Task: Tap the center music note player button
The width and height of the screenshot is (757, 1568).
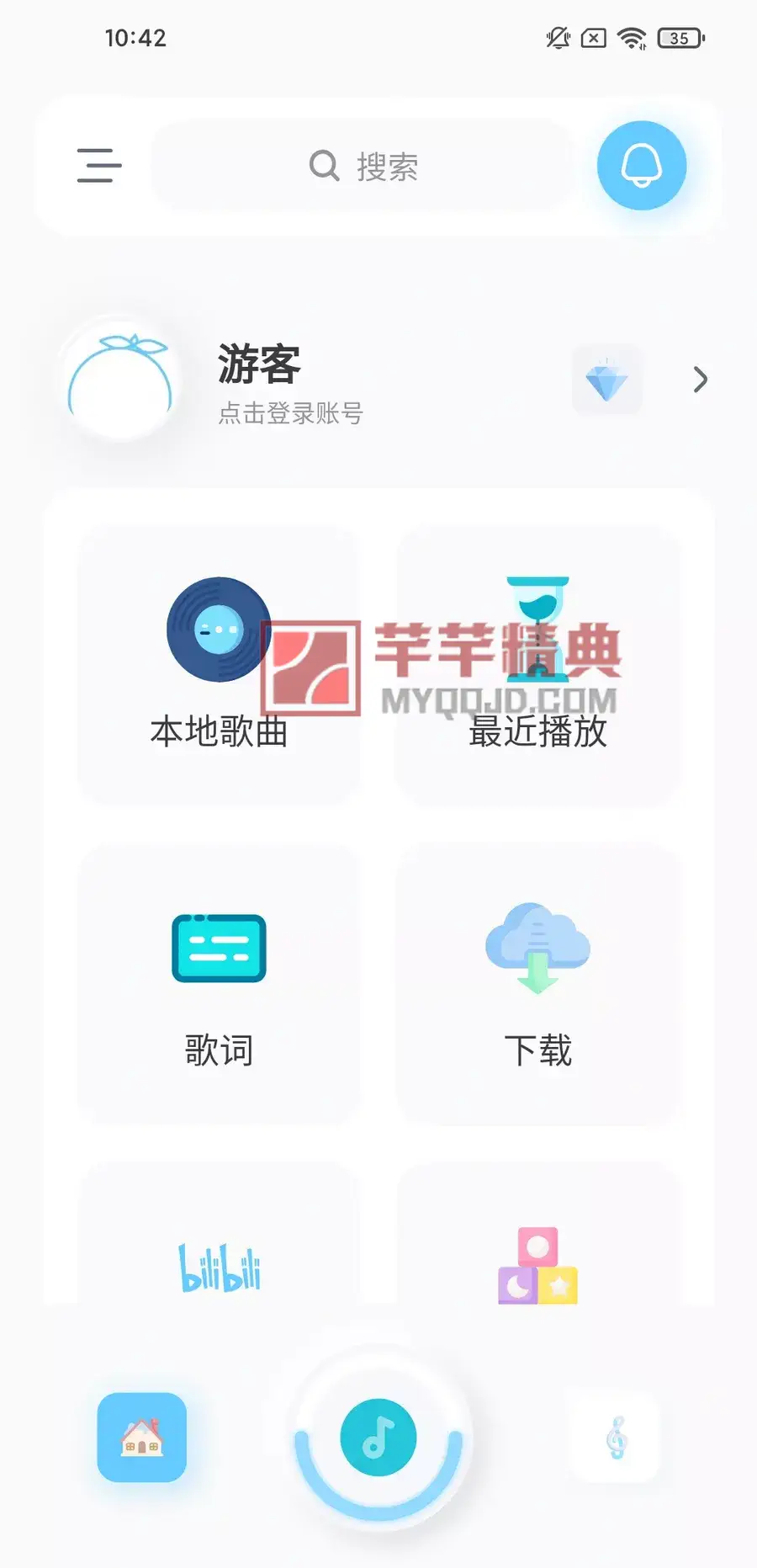Action: tap(378, 1438)
